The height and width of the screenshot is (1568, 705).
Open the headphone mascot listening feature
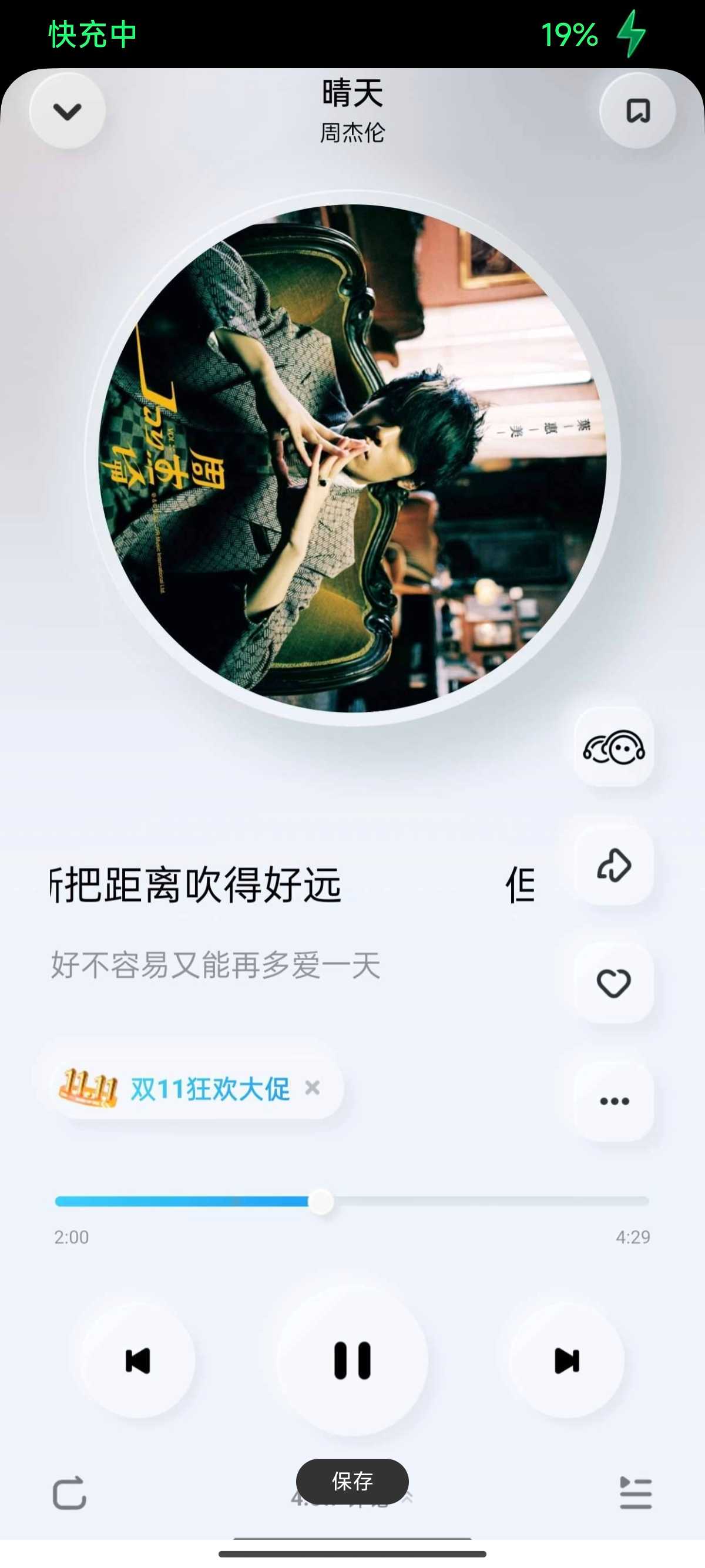(x=614, y=747)
